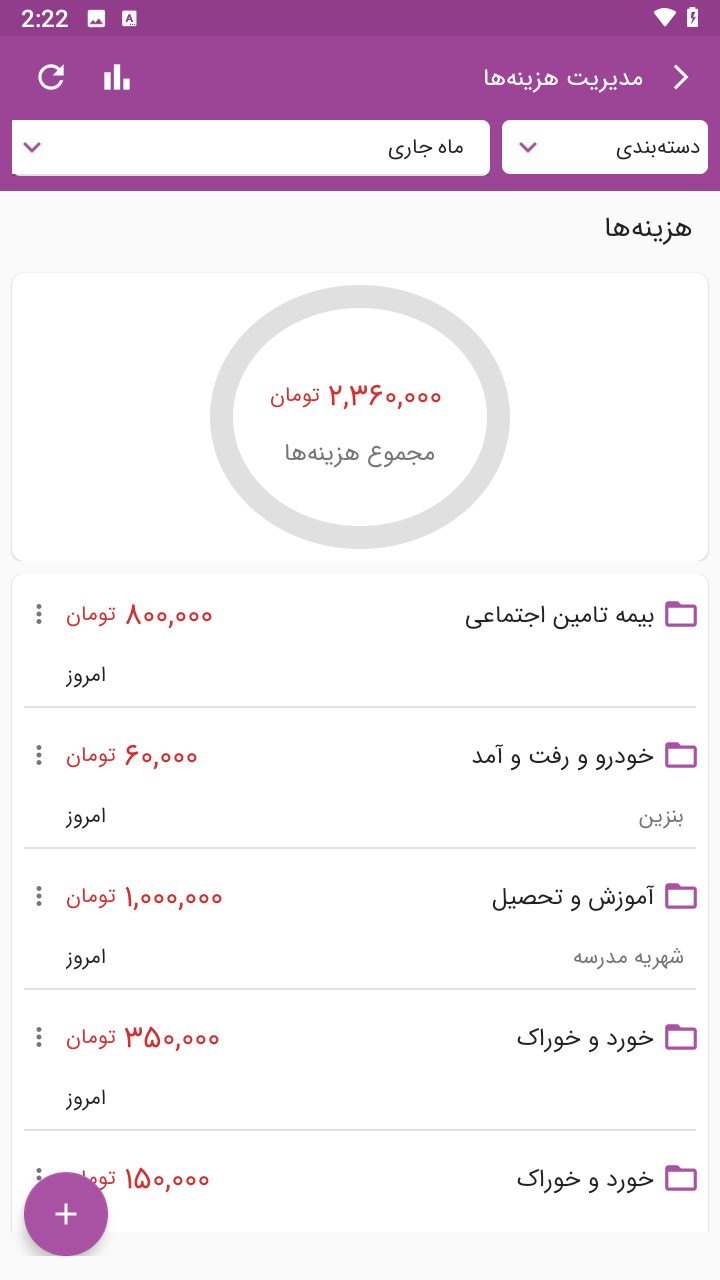Open the overflow menu for the 350,000 expense

point(38,1038)
